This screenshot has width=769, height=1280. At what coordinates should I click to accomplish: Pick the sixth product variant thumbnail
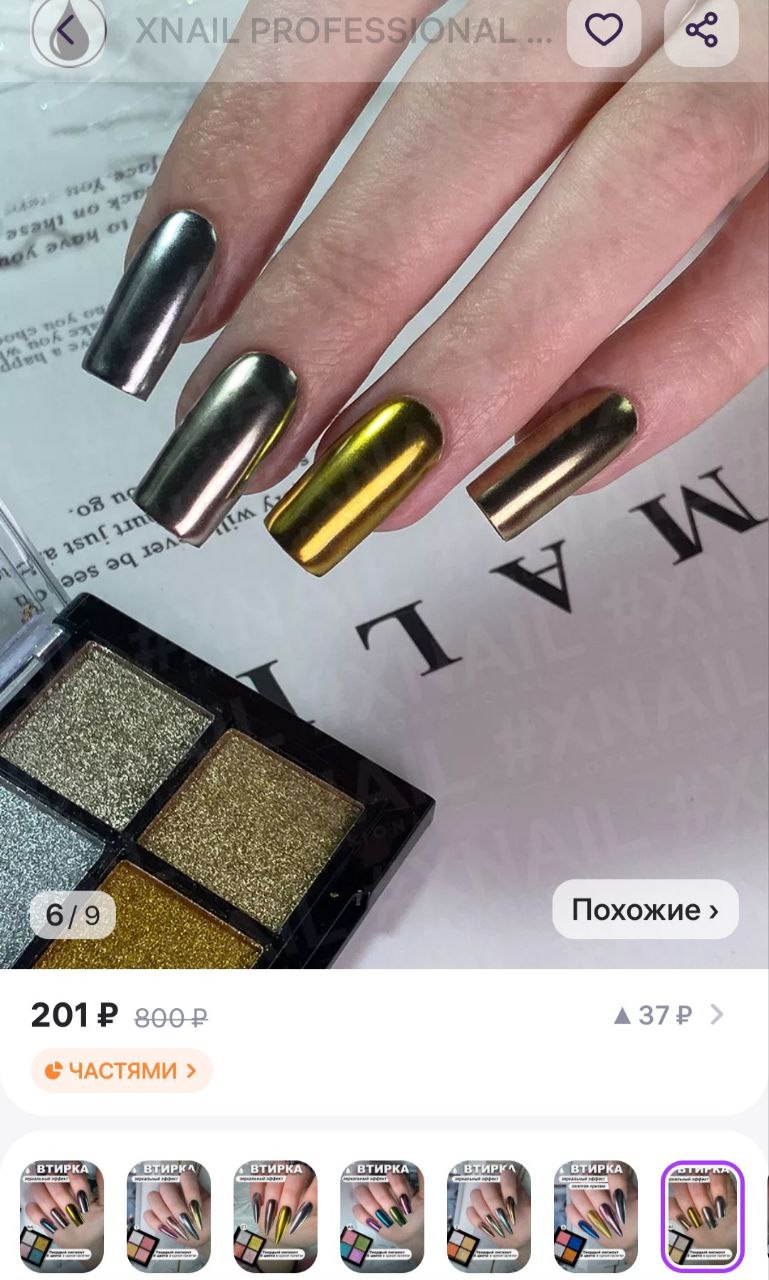[596, 1216]
